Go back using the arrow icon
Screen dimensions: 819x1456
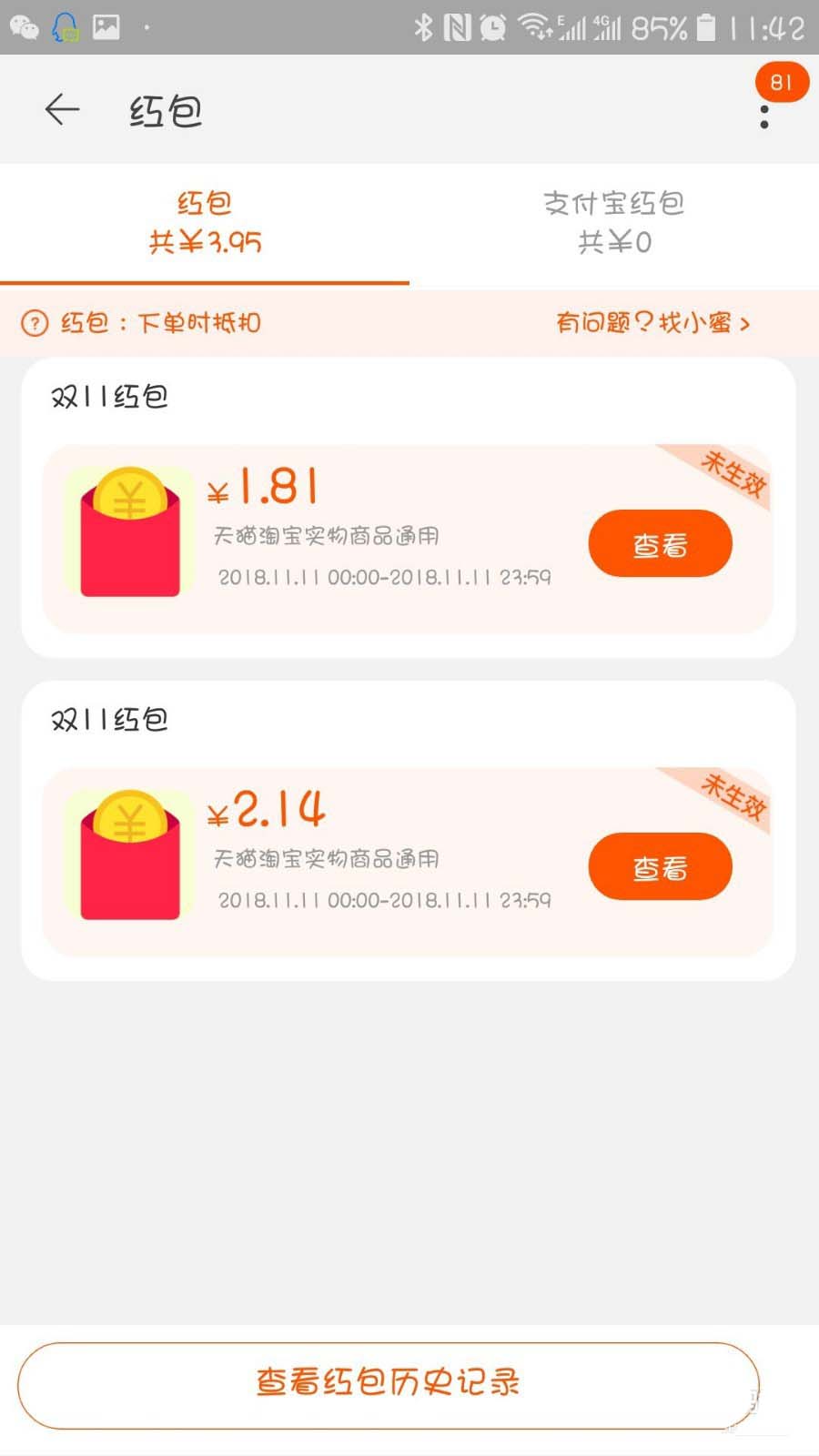pos(62,110)
